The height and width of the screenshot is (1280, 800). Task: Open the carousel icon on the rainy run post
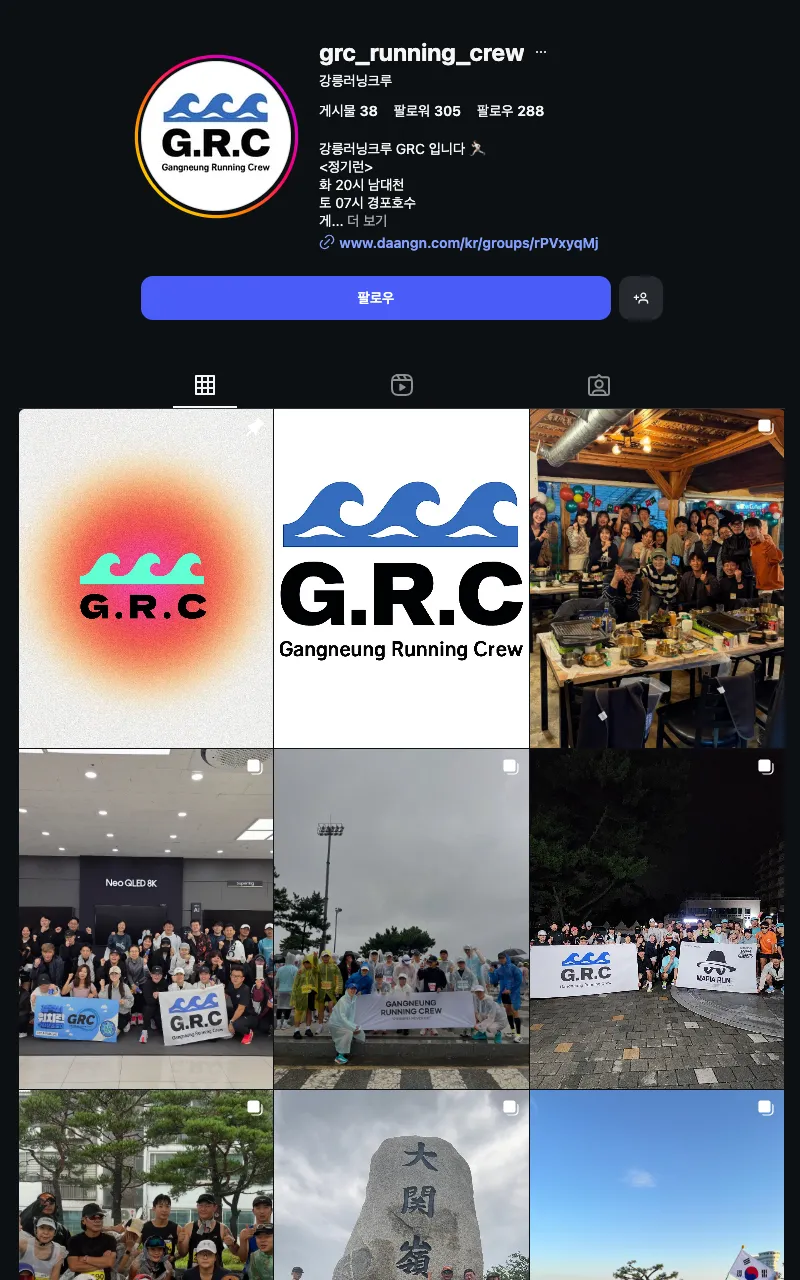point(511,766)
